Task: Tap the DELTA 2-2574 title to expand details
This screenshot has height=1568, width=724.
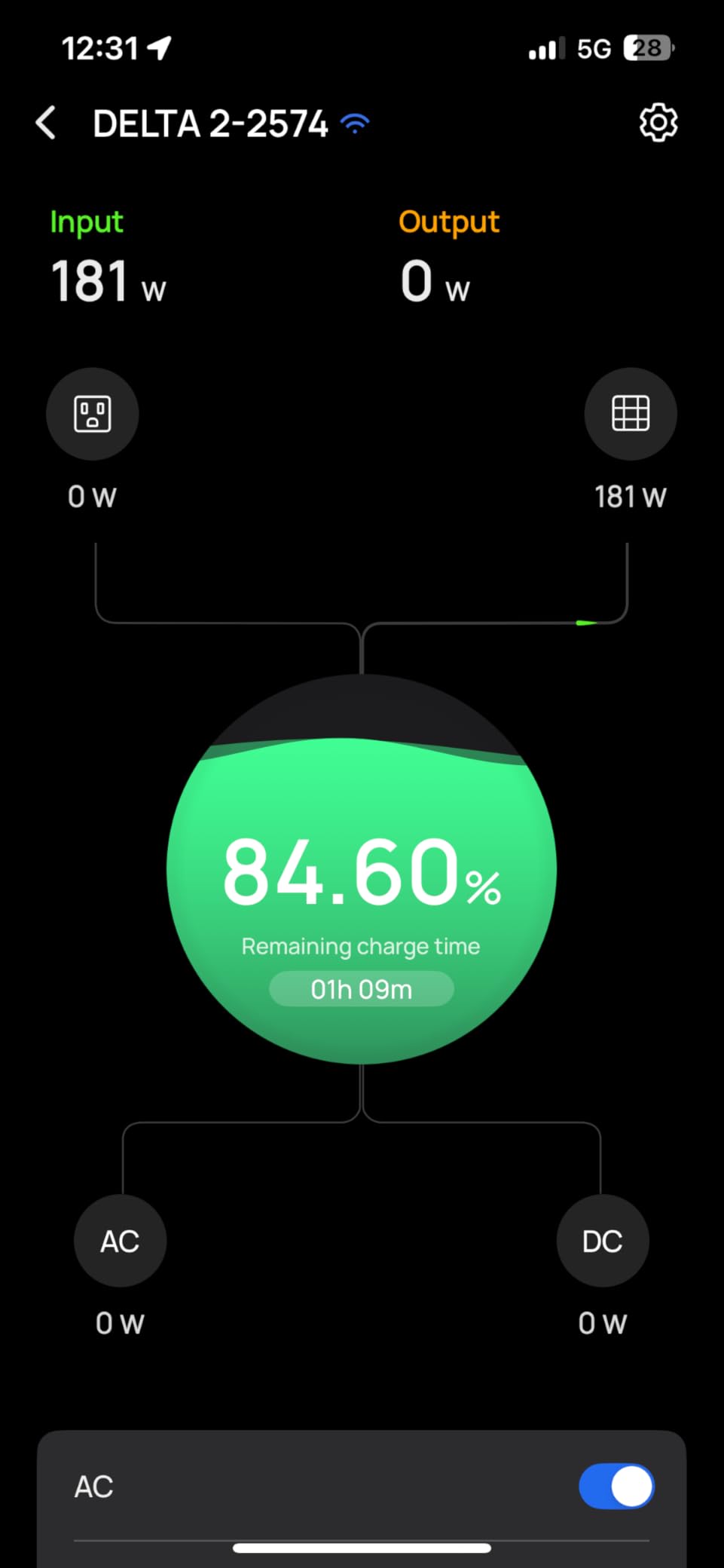Action: pyautogui.click(x=207, y=123)
